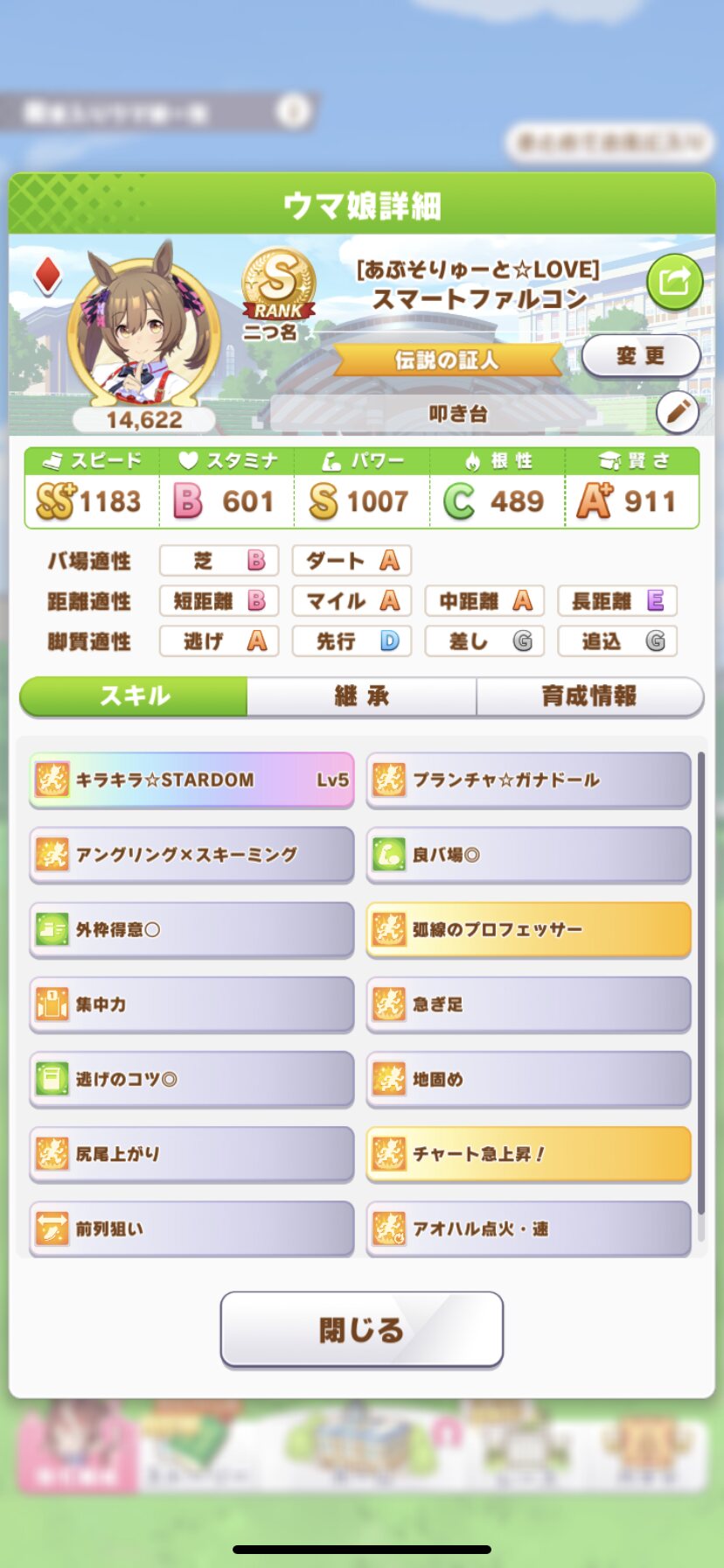The height and width of the screenshot is (1568, 724).
Task: Select the スキル tab
Action: tap(134, 696)
